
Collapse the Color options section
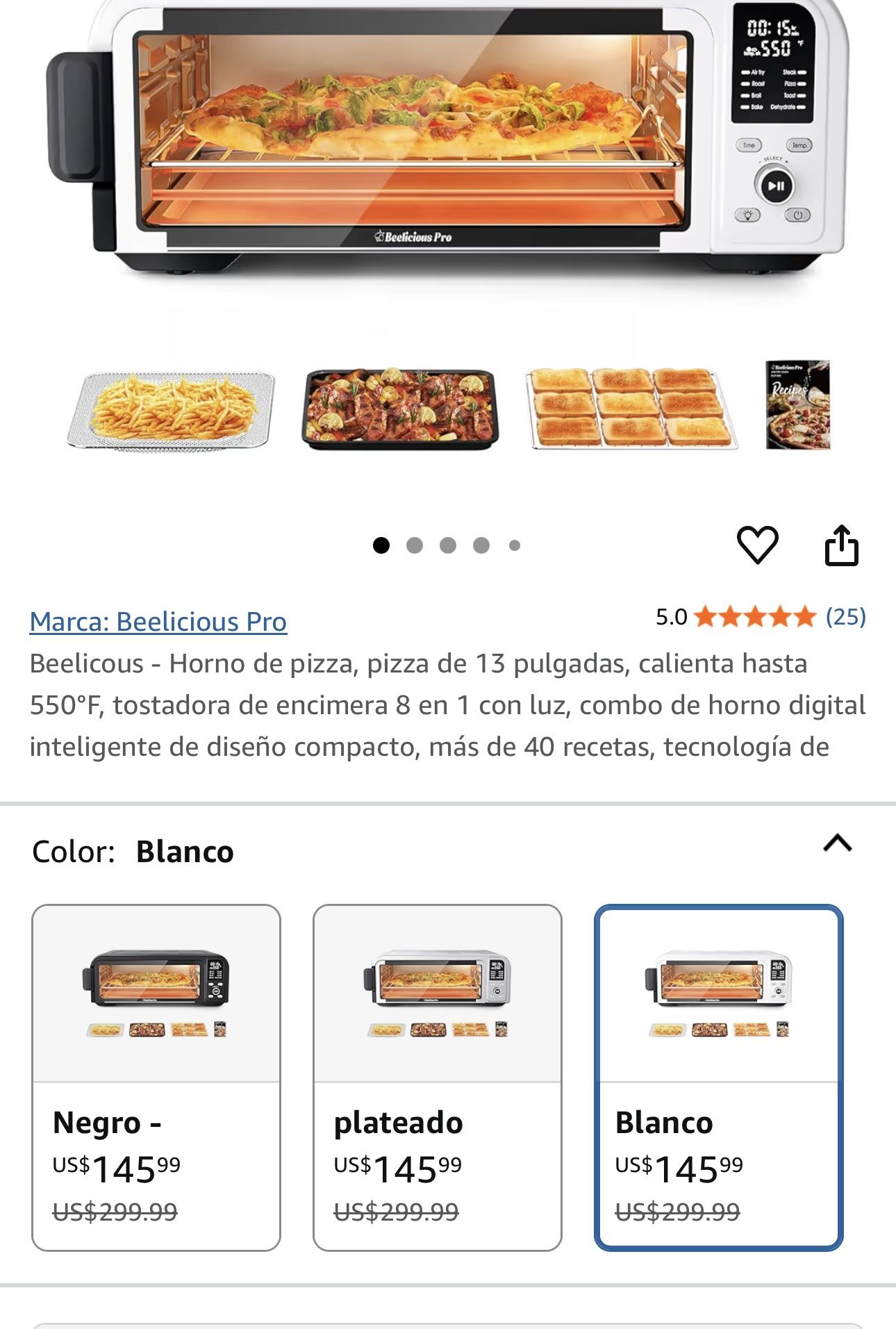click(x=837, y=843)
